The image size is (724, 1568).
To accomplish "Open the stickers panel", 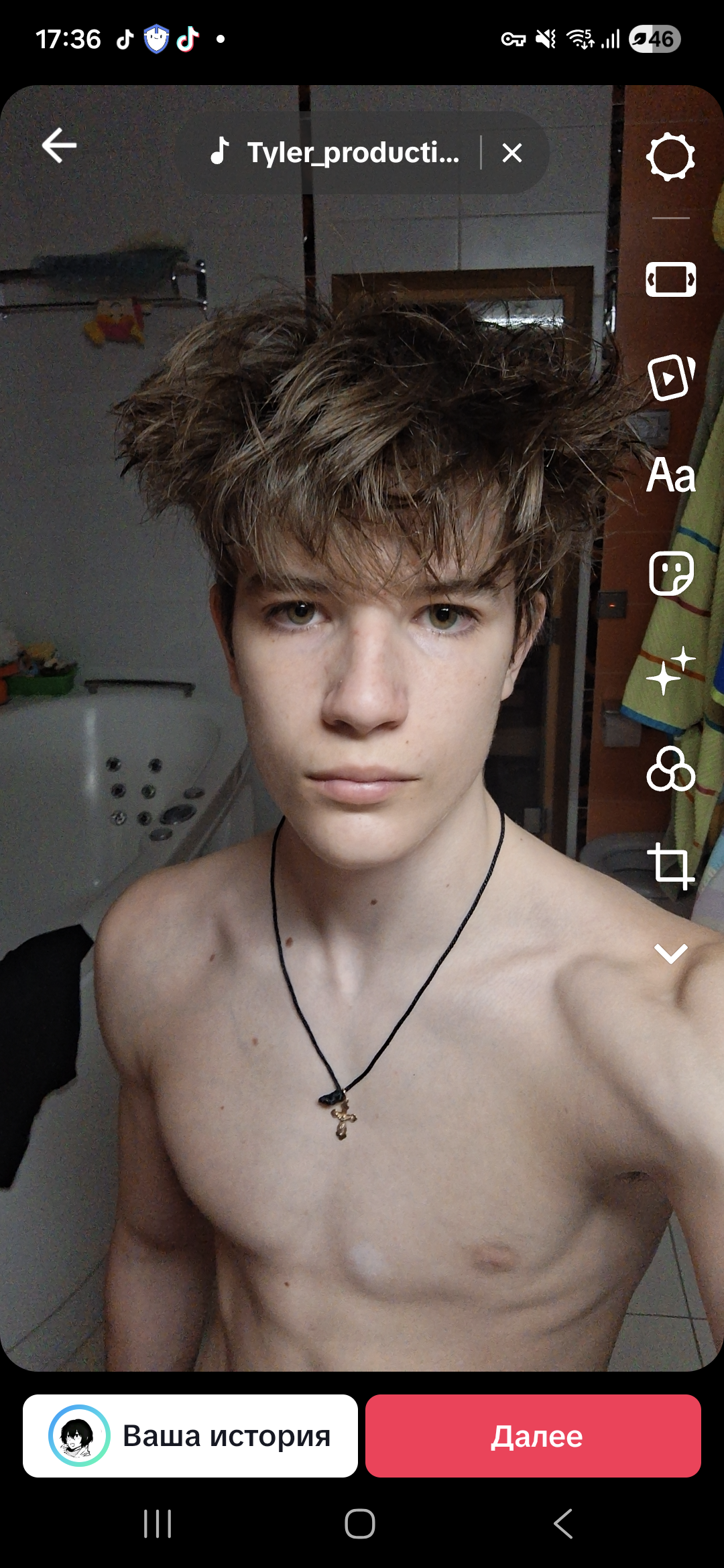I will pyautogui.click(x=670, y=574).
